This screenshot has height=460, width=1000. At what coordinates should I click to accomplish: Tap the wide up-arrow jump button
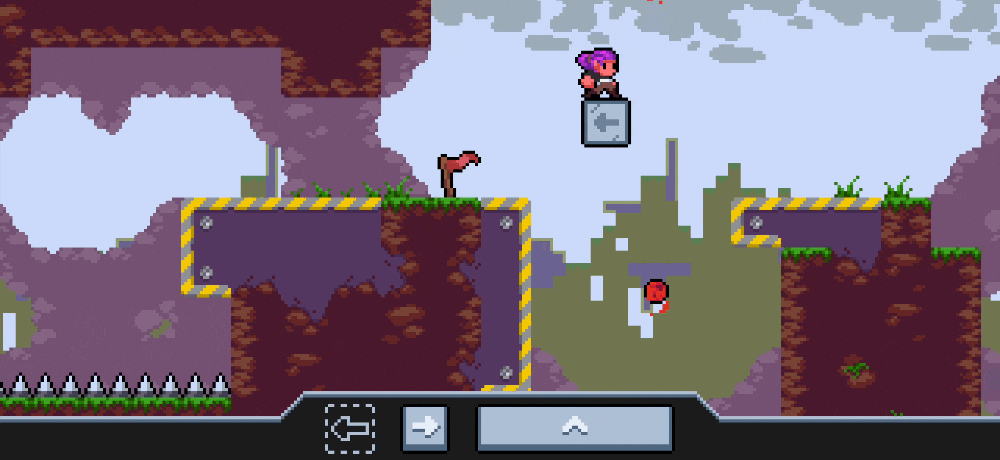tap(574, 428)
